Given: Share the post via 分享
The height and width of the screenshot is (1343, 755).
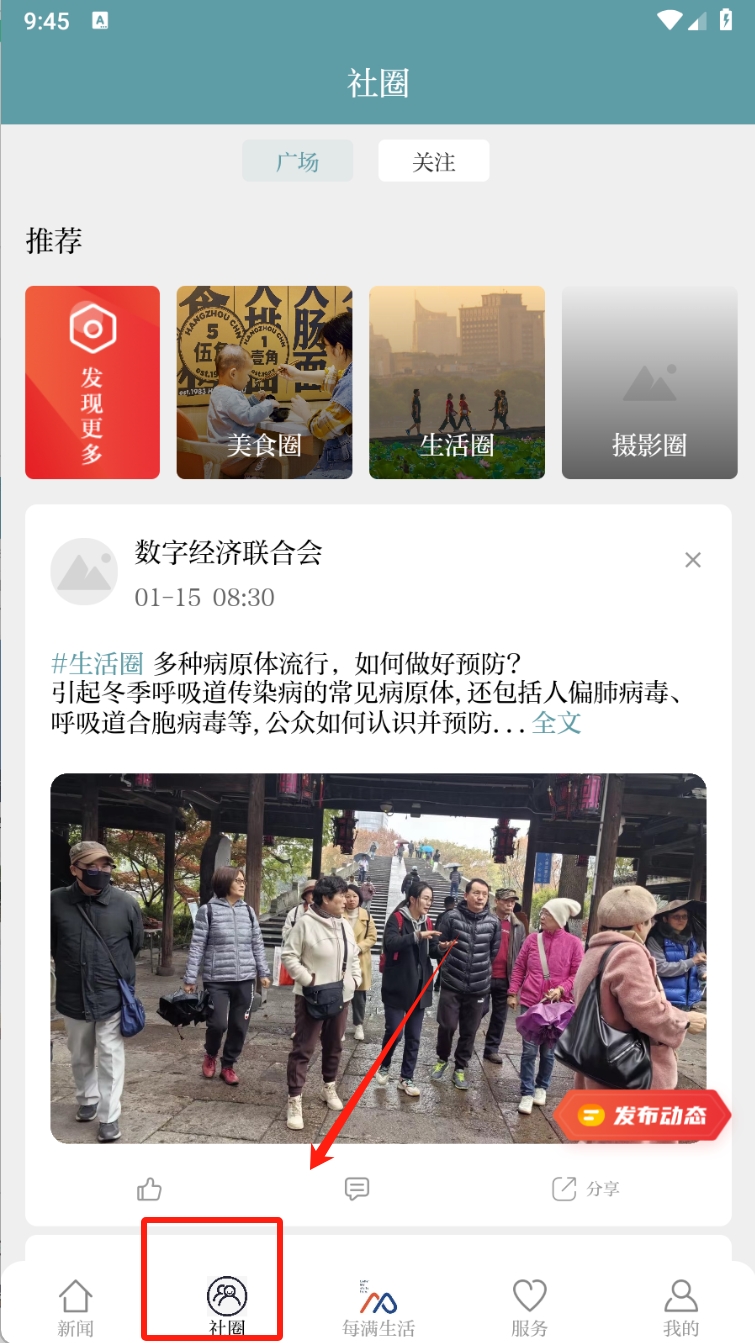Looking at the screenshot, I should [x=586, y=1189].
